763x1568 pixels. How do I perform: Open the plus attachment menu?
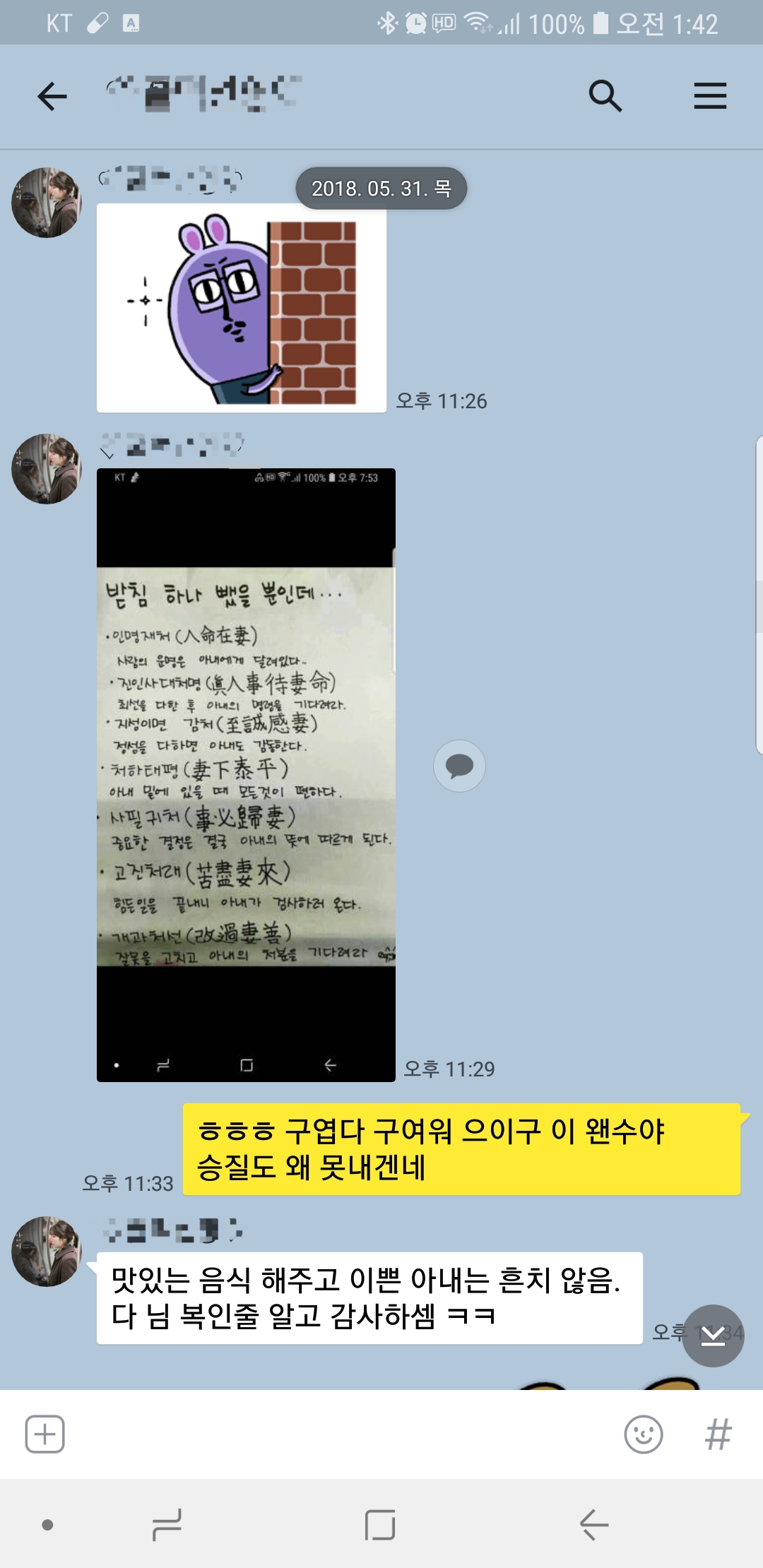[x=45, y=1434]
